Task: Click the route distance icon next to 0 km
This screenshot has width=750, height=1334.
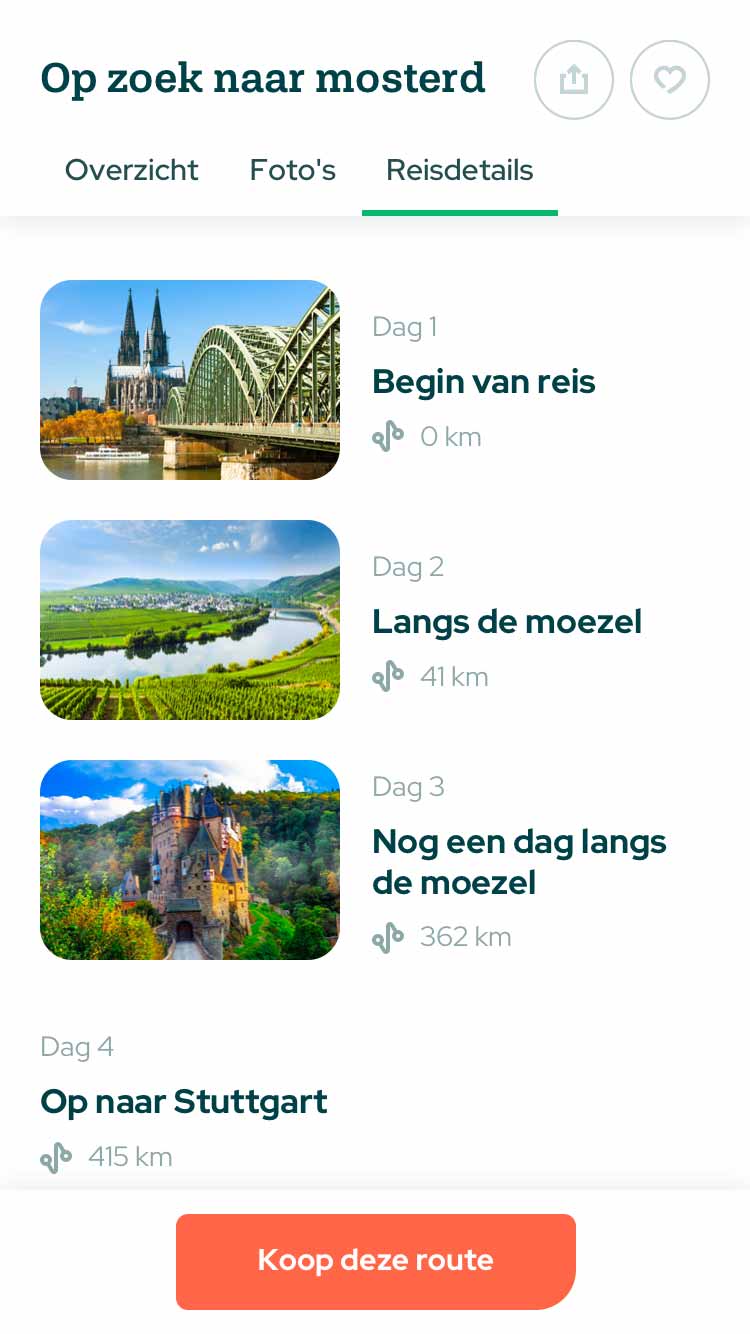Action: point(388,436)
